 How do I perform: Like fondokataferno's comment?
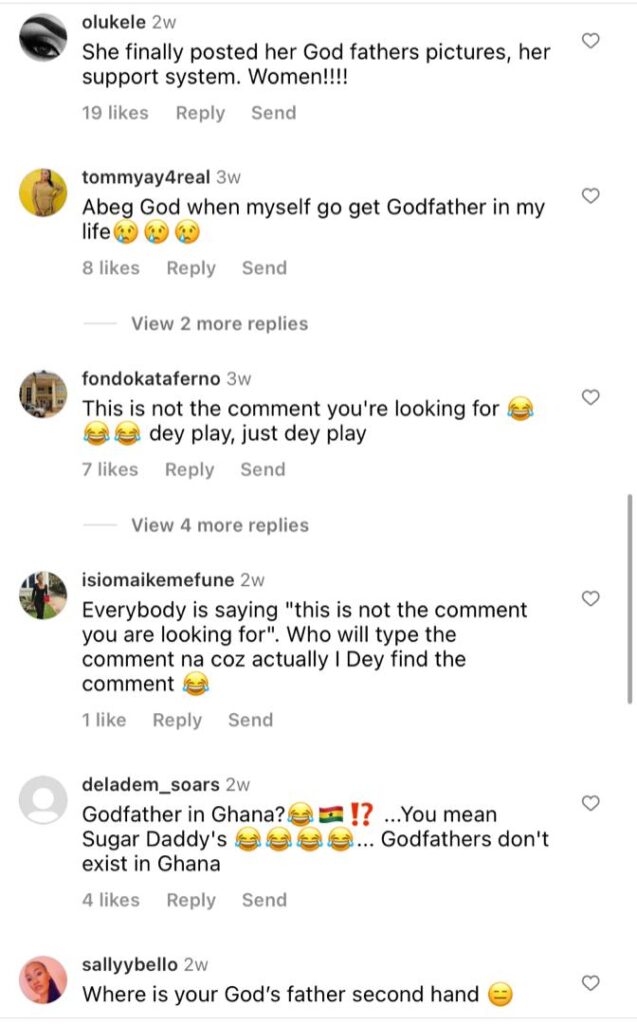click(x=590, y=398)
